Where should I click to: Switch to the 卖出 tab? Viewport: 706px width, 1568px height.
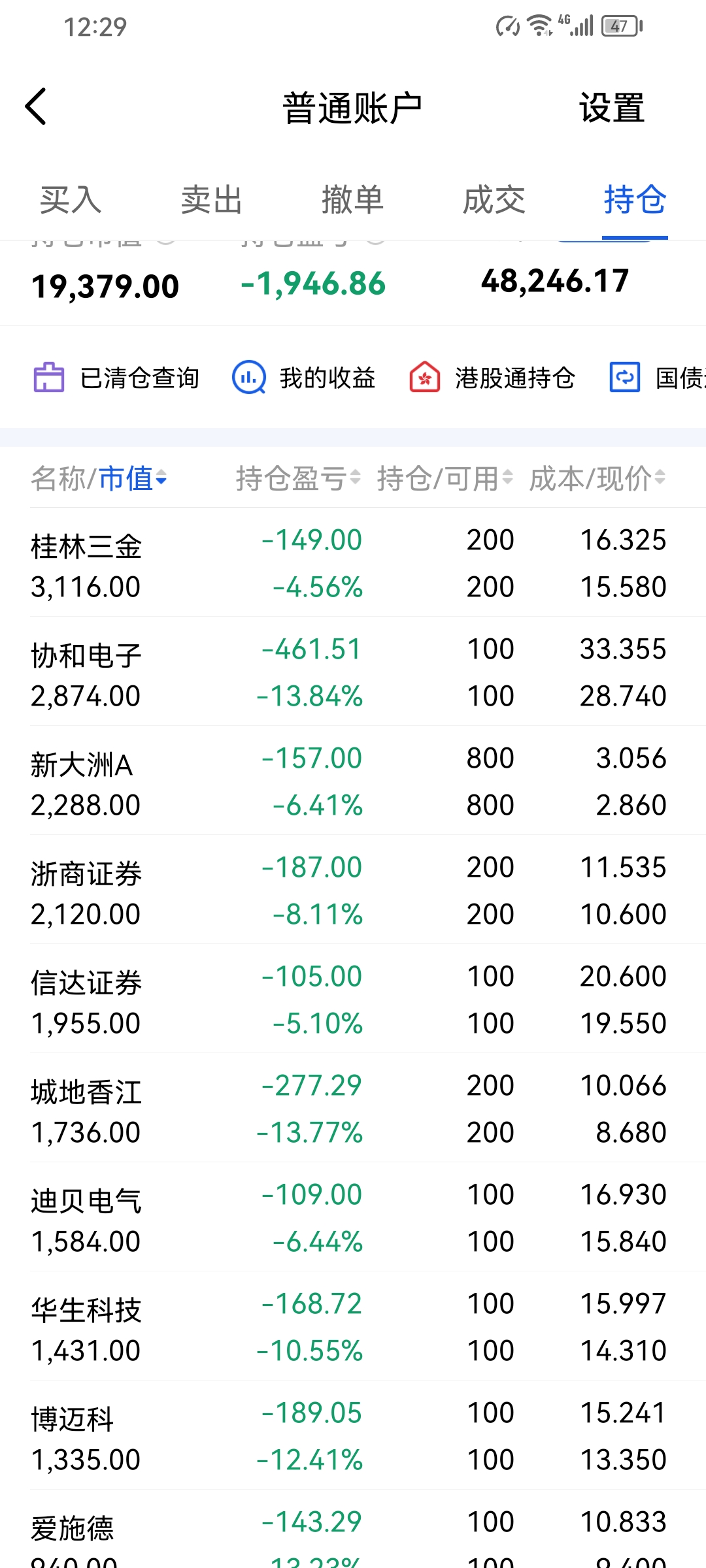coord(212,200)
